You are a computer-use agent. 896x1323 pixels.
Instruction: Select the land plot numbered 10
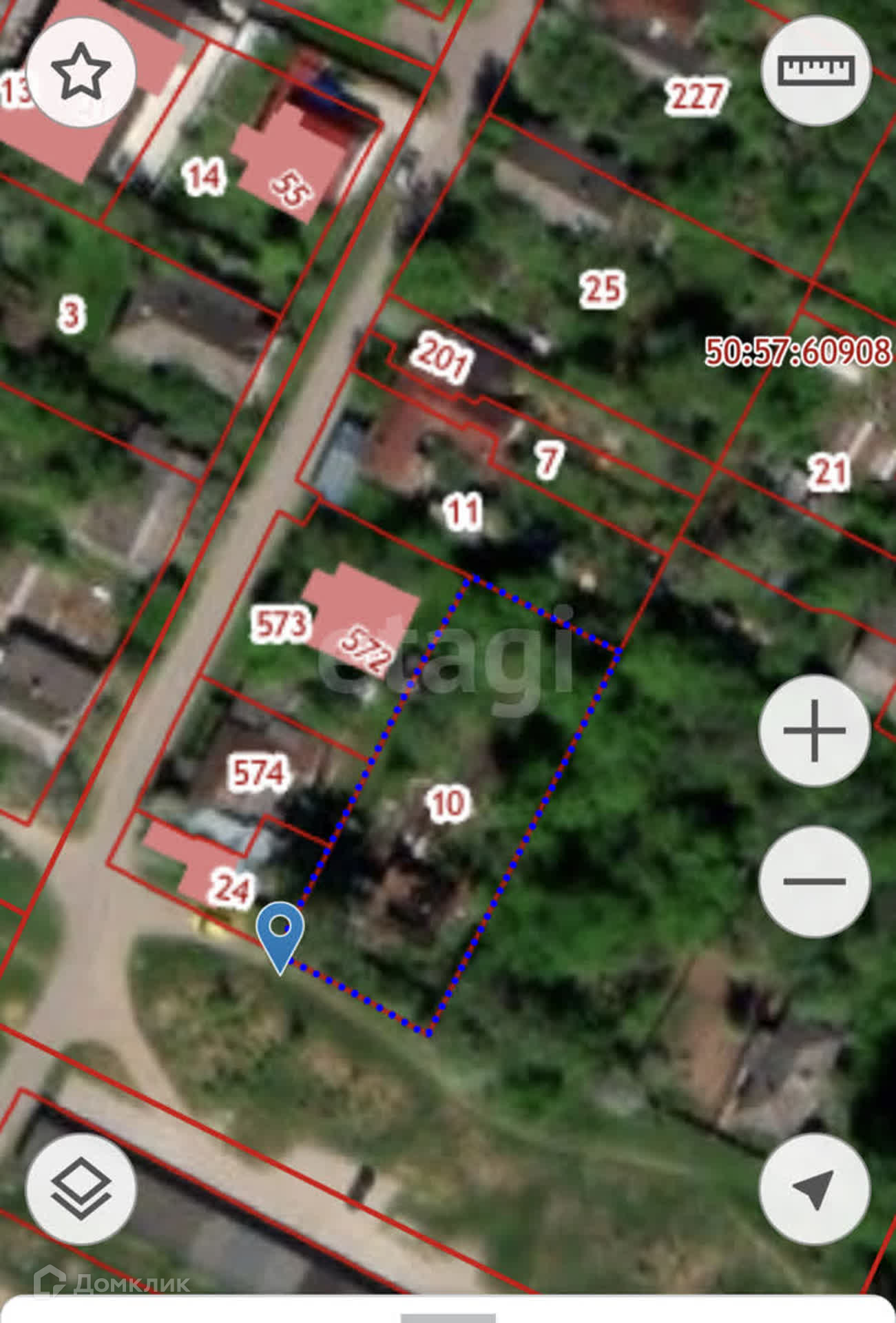(x=448, y=803)
